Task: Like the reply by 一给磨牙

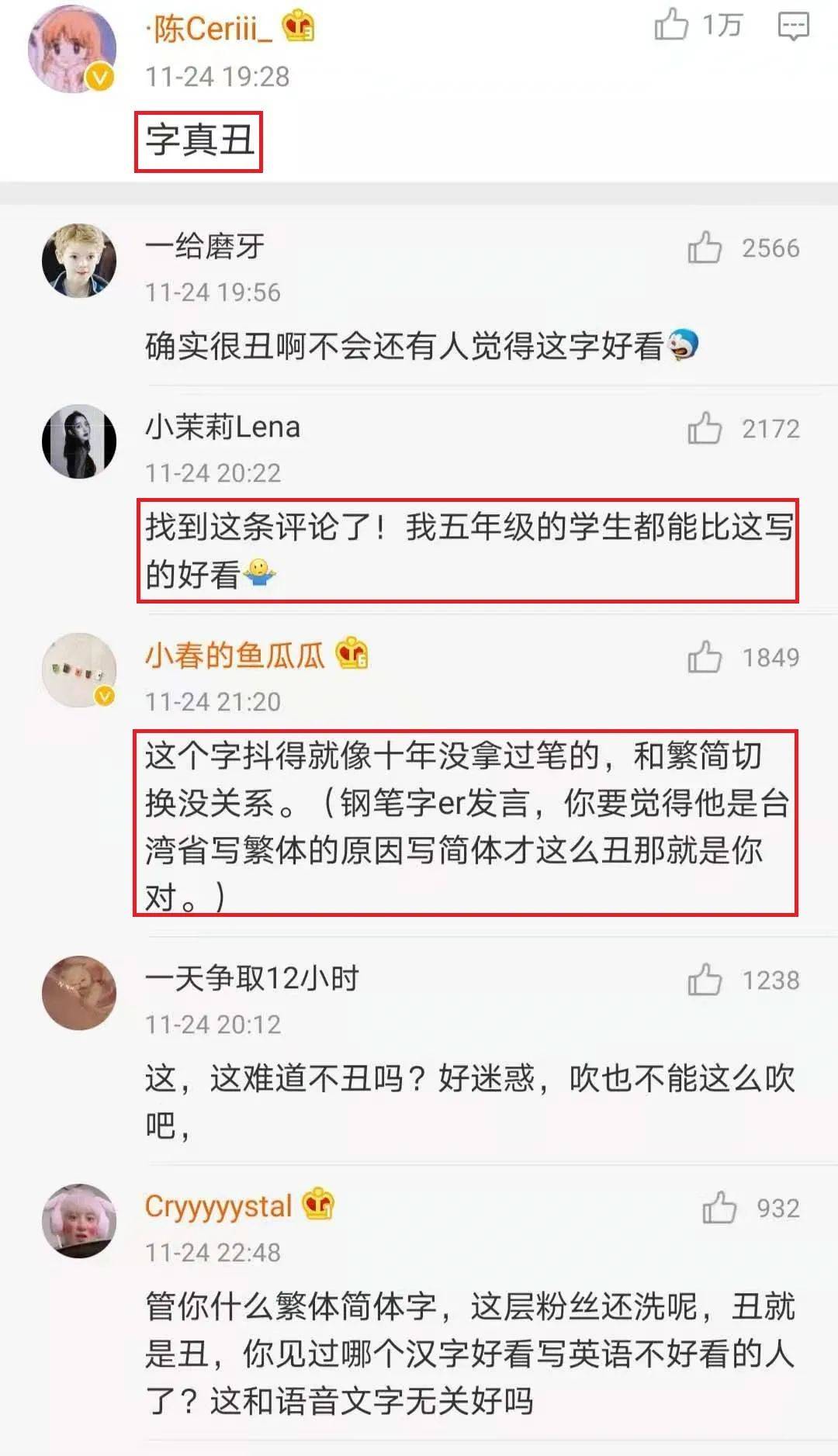Action: coord(705,248)
